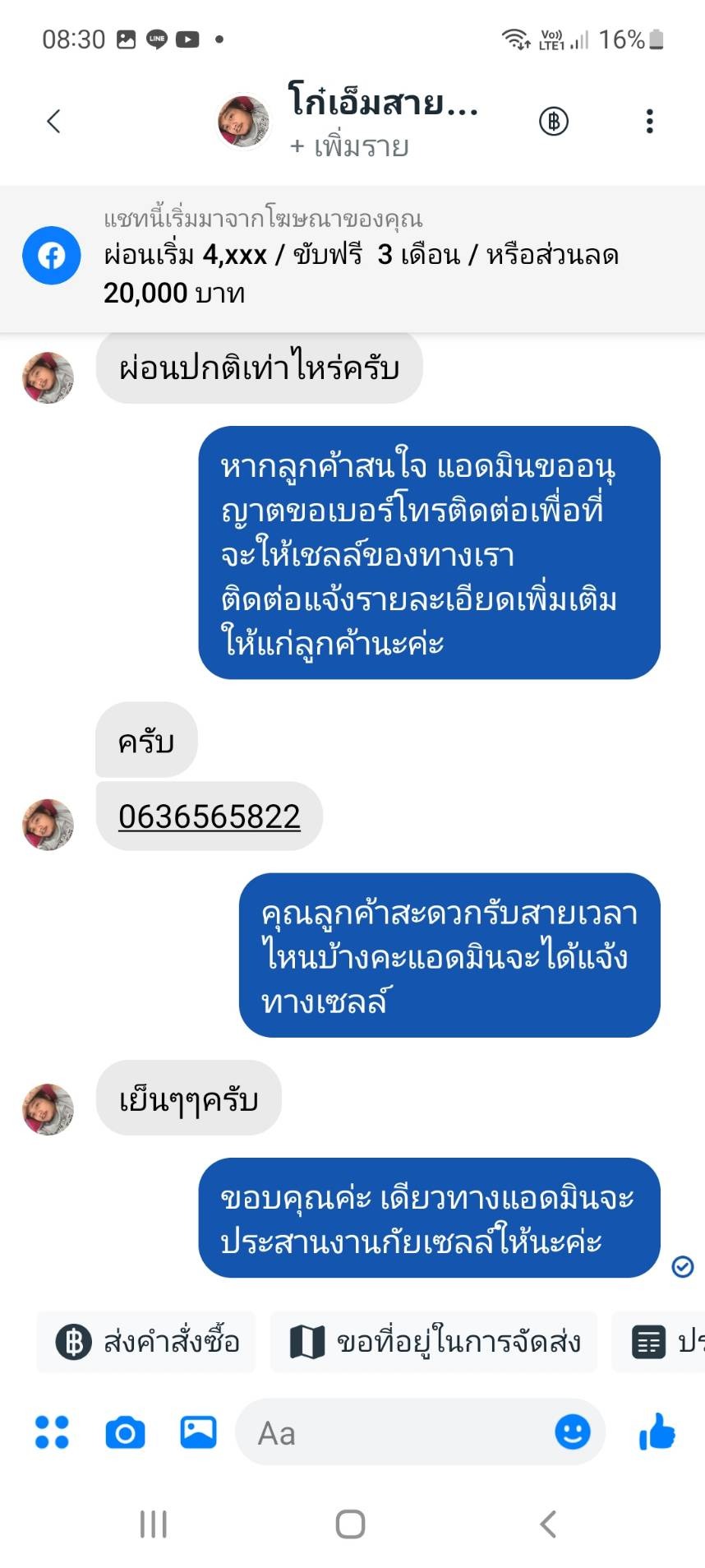Tap the phone number 0636565822
The width and height of the screenshot is (705, 1568).
(x=210, y=816)
